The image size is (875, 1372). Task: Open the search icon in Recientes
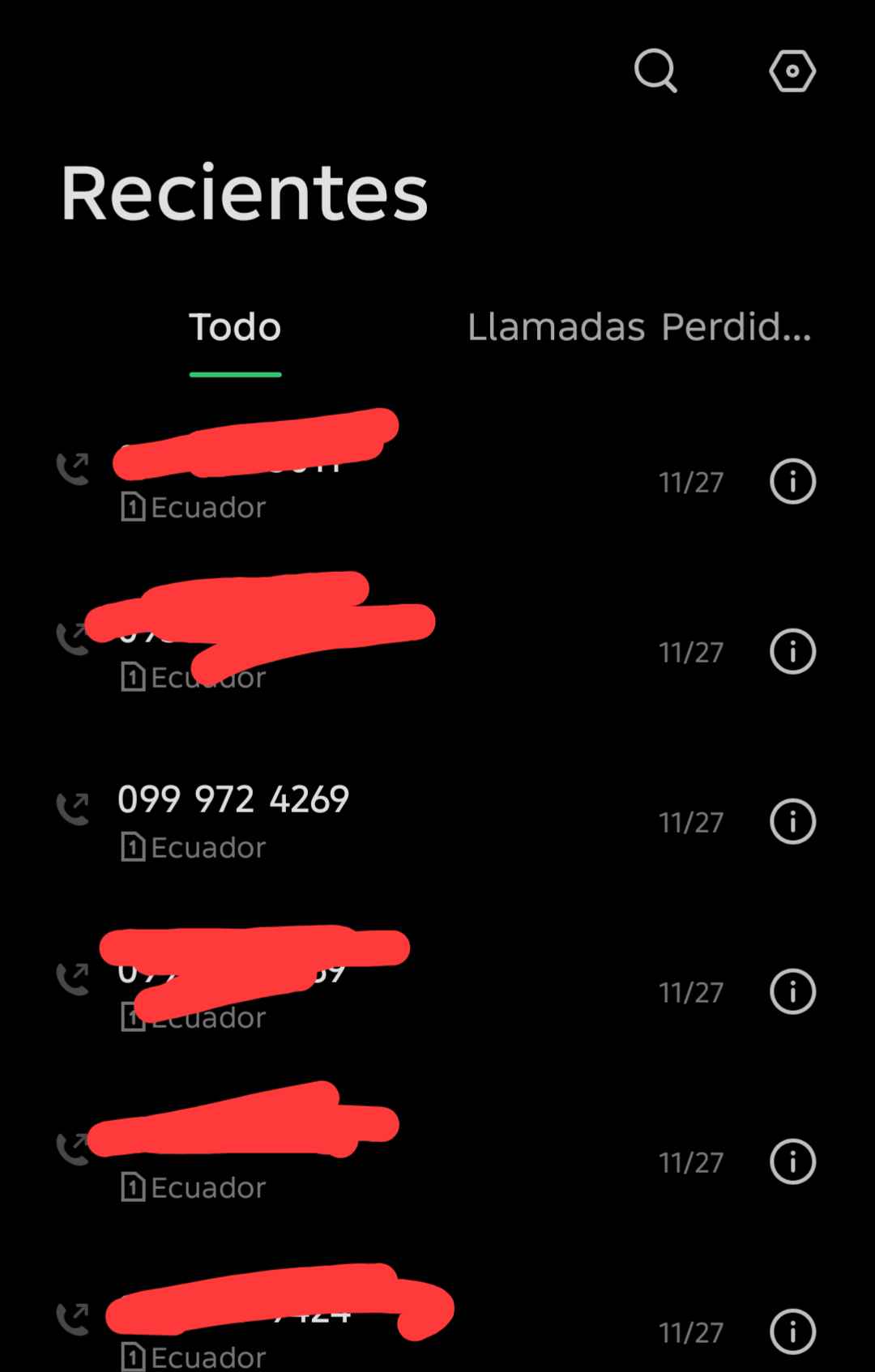pos(655,71)
